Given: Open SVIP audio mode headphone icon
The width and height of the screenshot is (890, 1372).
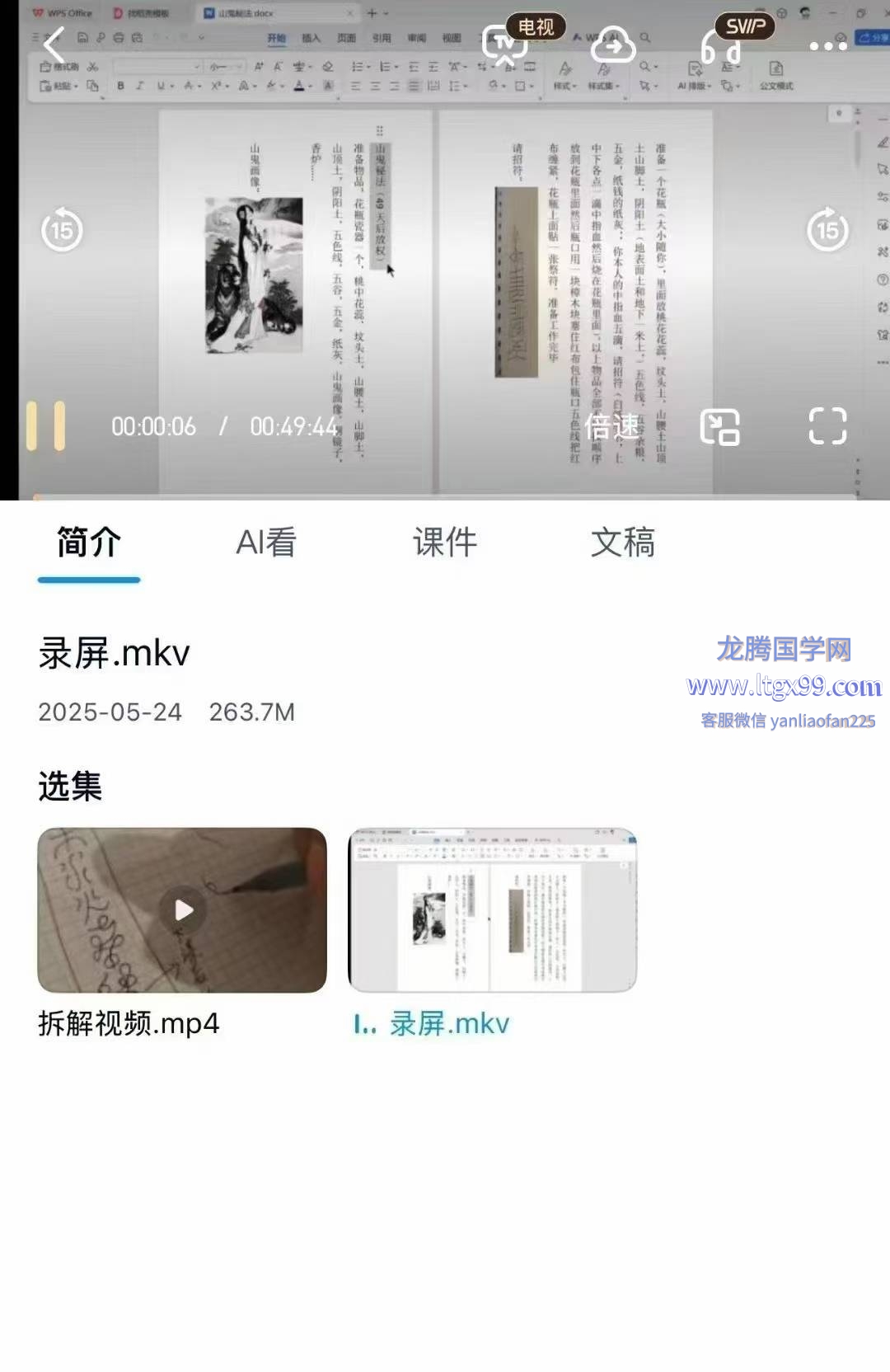Looking at the screenshot, I should coord(722,47).
